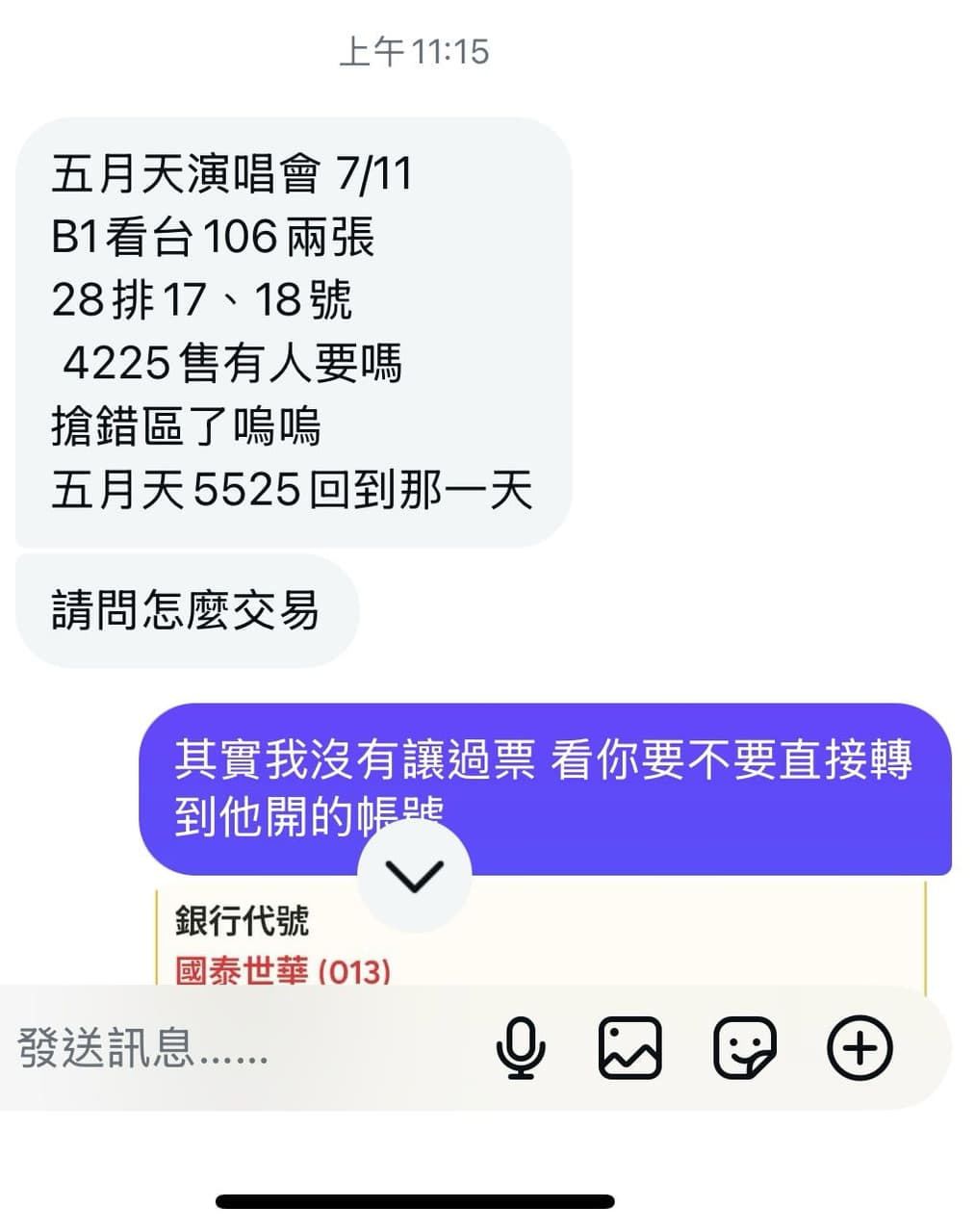The width and height of the screenshot is (975, 1232).
Task: Jump to latest message with down chevron
Action: coord(414,874)
